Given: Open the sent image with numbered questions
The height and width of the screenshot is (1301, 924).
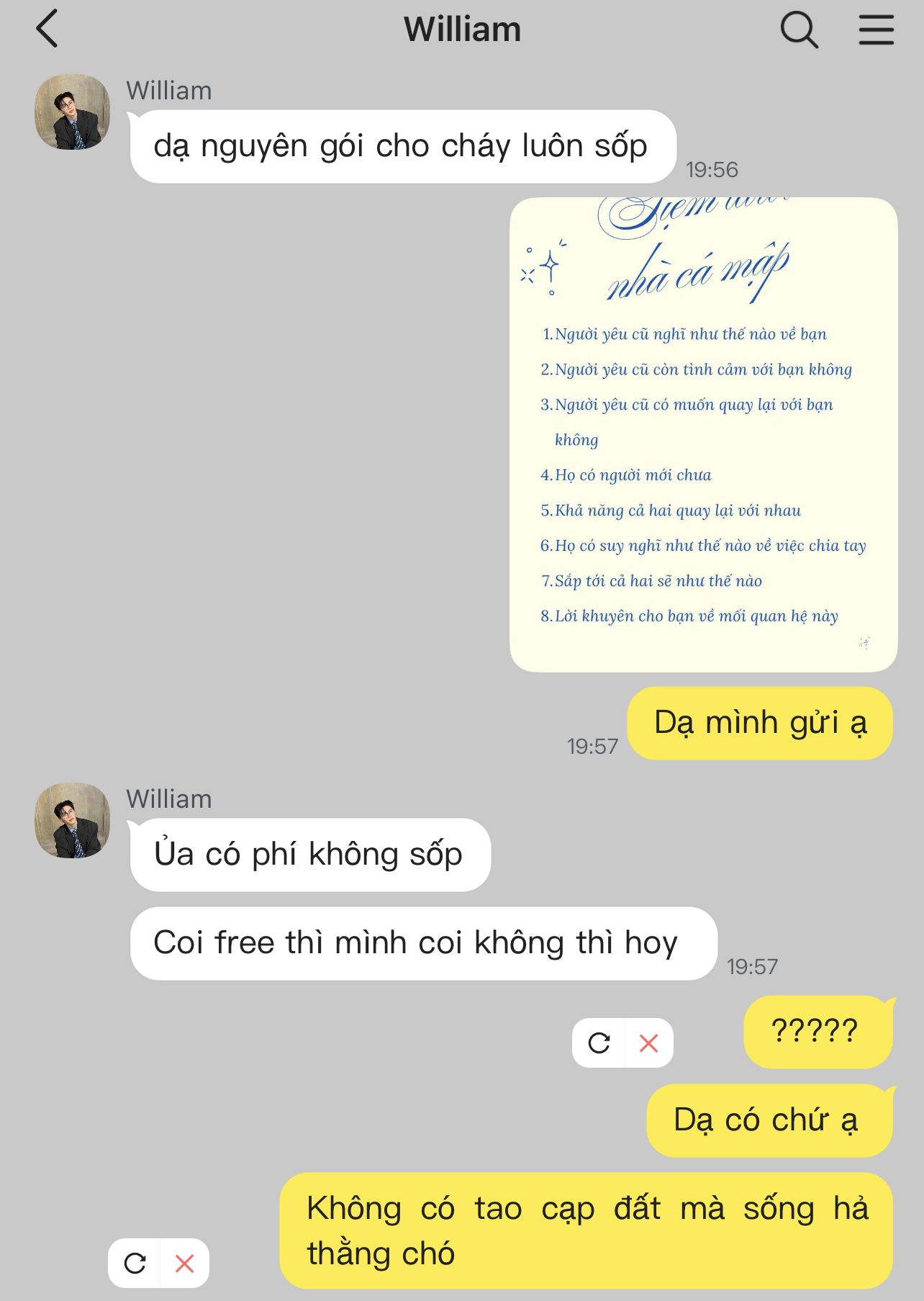Looking at the screenshot, I should pos(703,434).
